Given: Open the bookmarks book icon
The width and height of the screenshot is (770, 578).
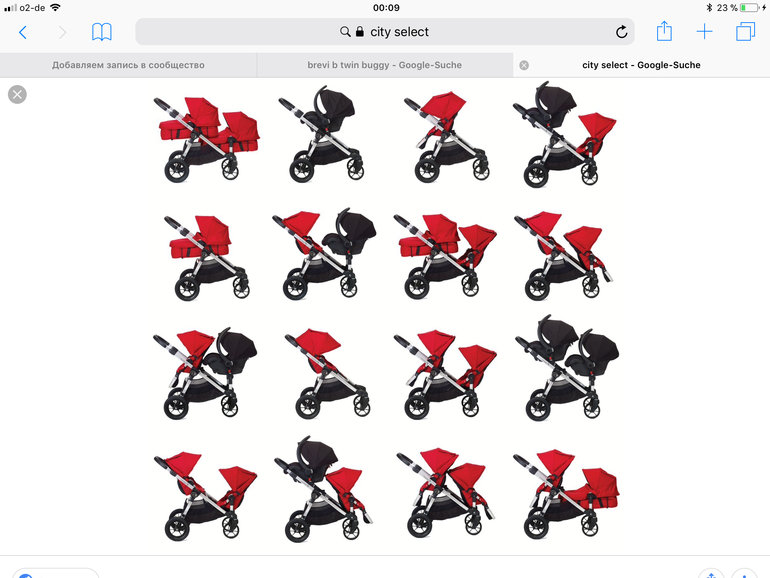Looking at the screenshot, I should (102, 32).
